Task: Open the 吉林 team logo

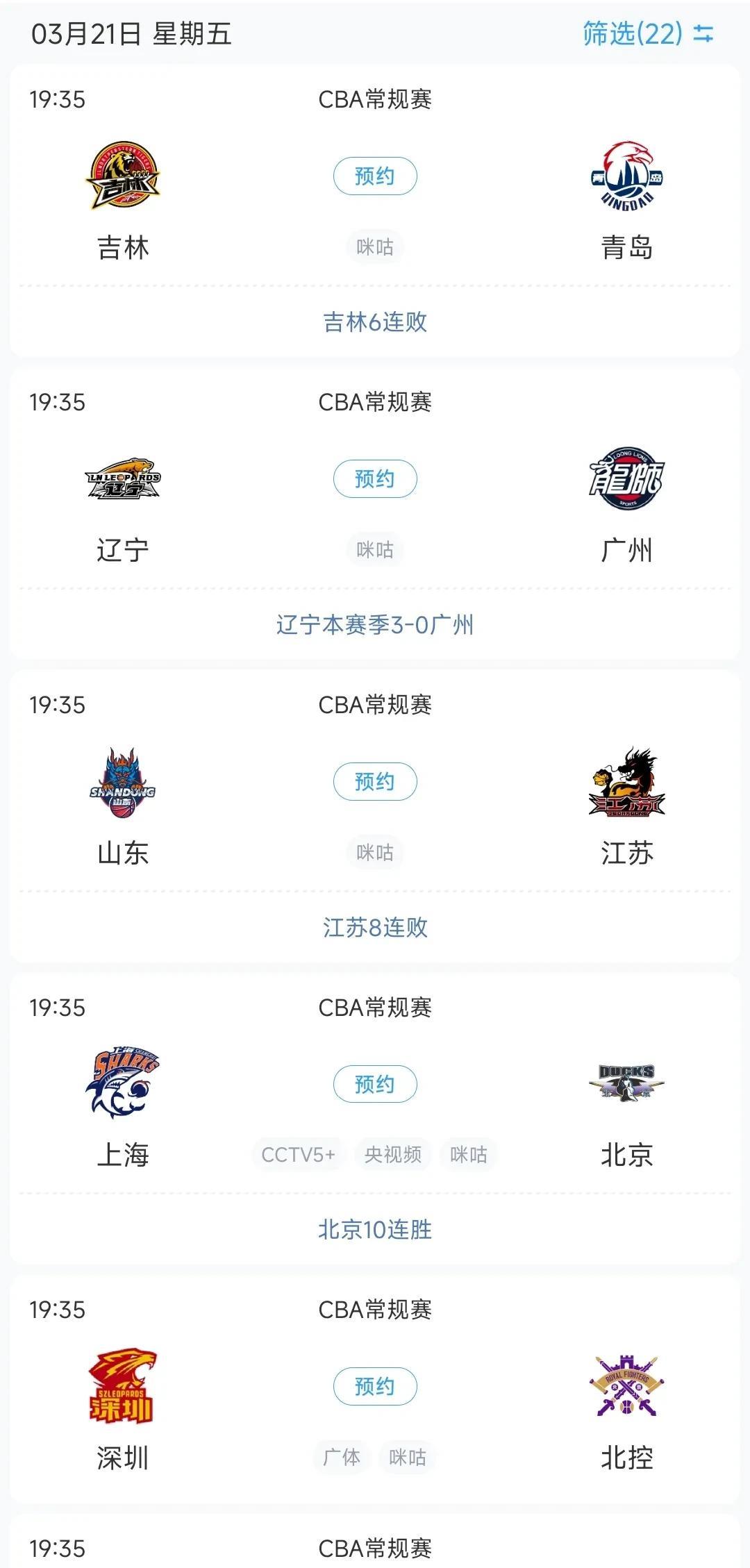Action: tap(123, 176)
